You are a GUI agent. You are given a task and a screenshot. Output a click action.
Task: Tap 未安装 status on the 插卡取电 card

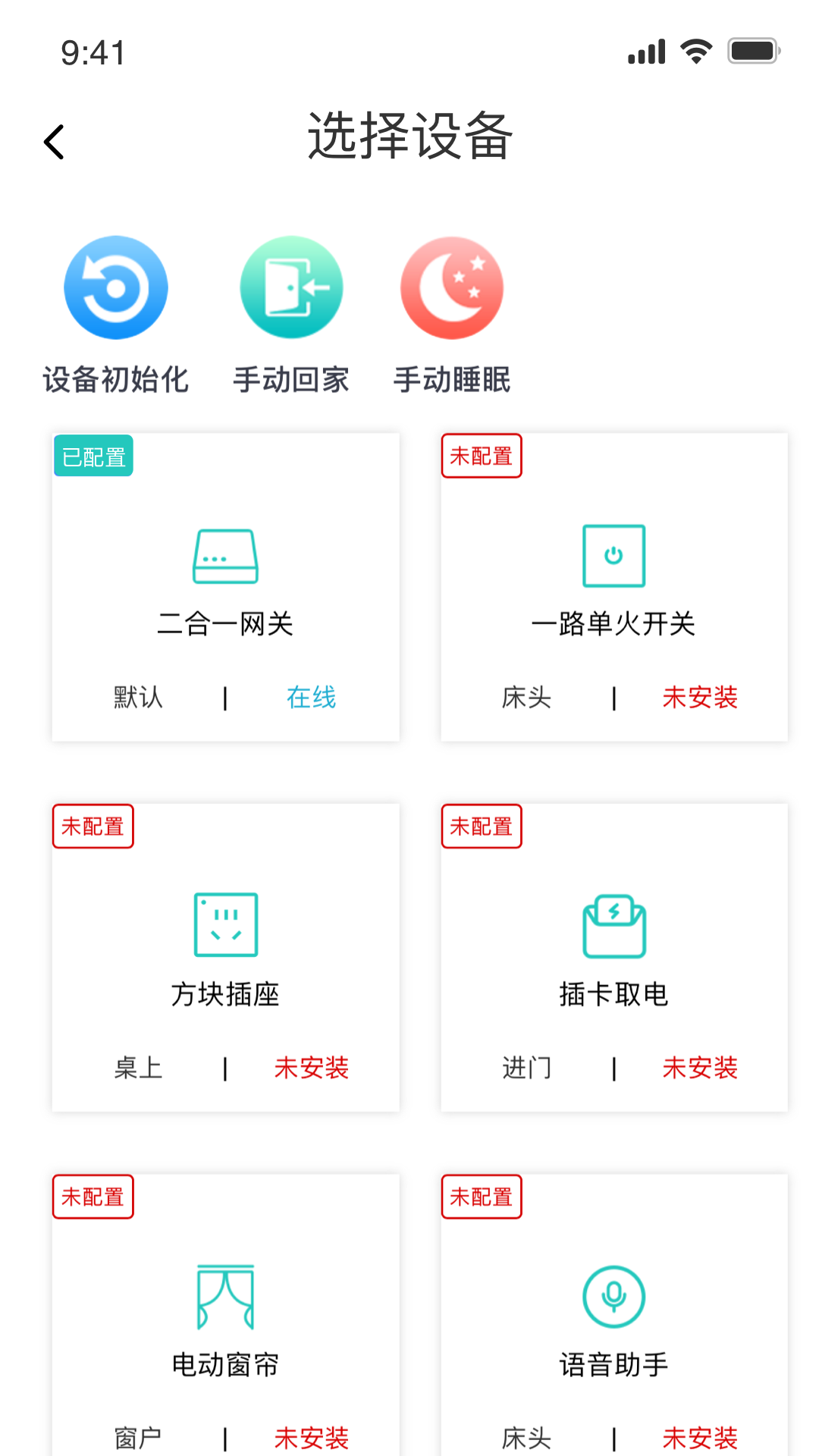point(699,1068)
